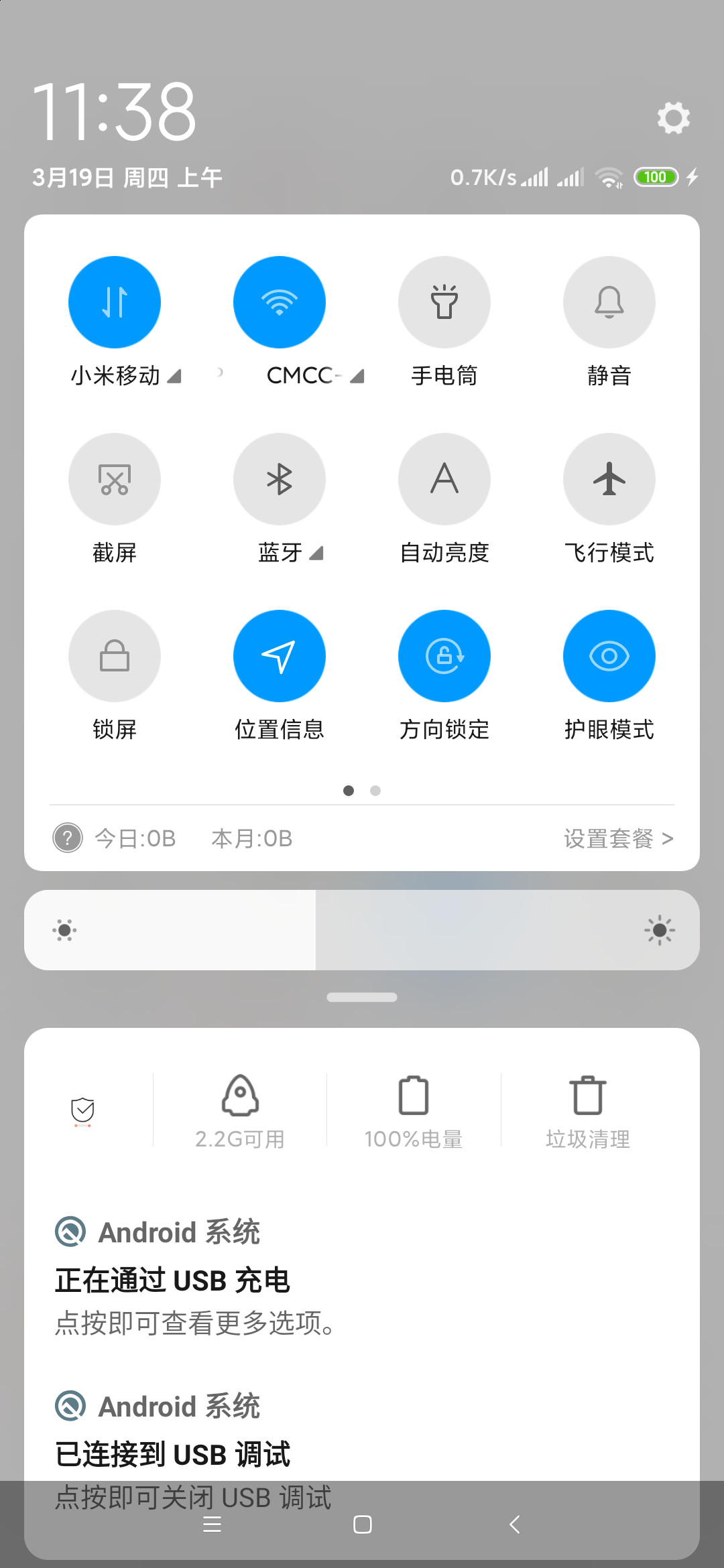
Task: Open 垃圾清理 cleaner
Action: tap(588, 1111)
